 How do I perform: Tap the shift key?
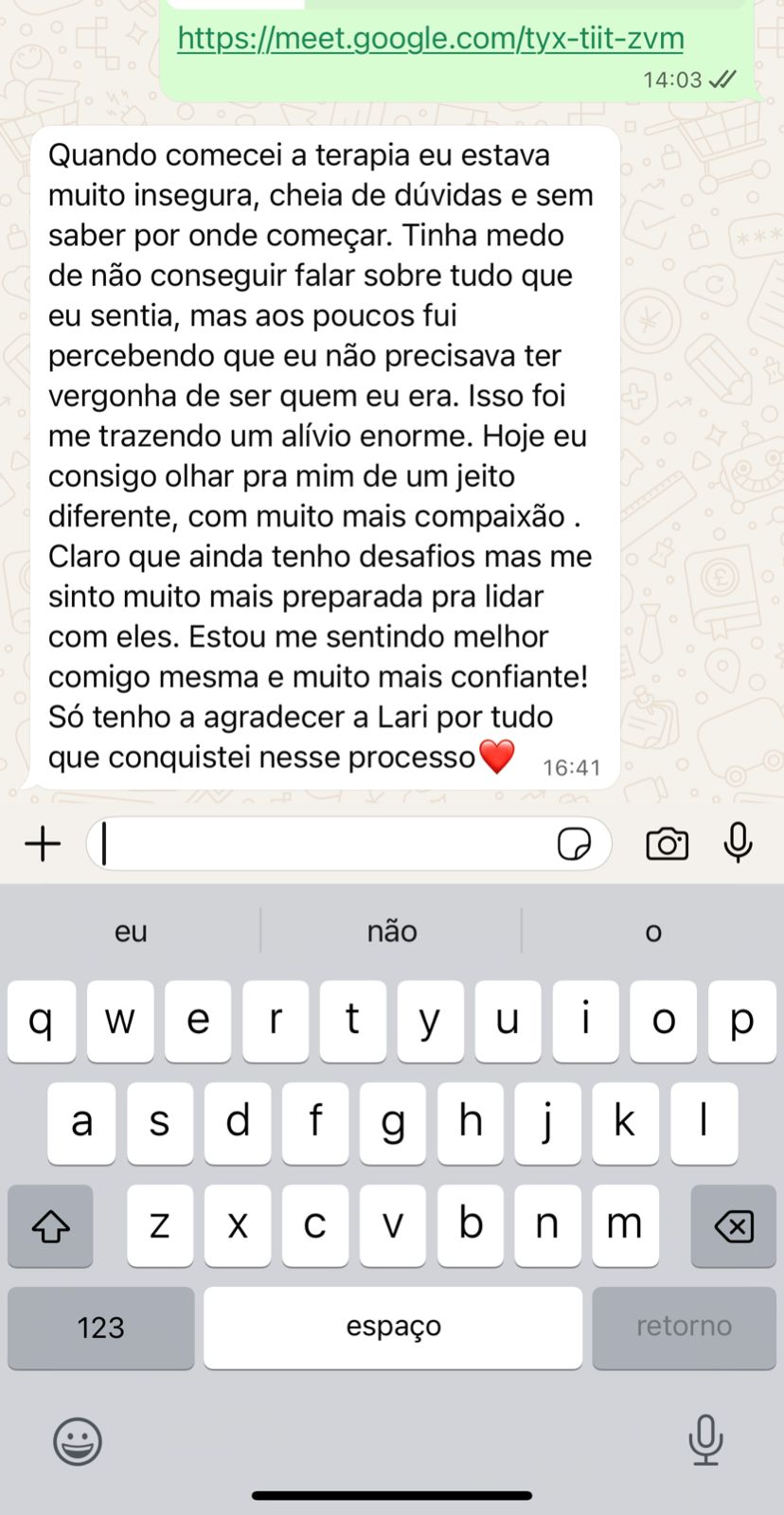50,1226
